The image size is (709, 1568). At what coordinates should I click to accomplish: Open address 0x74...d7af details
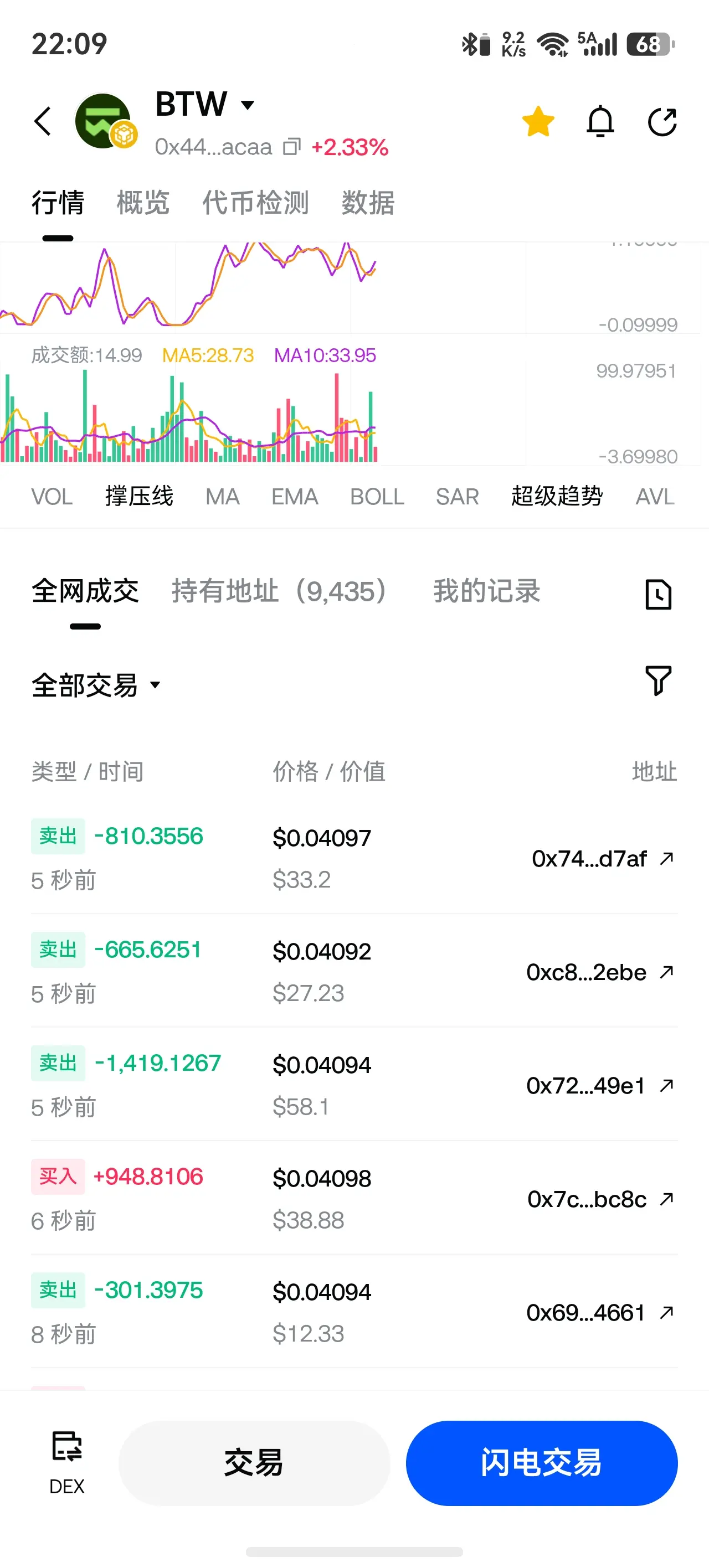pyautogui.click(x=603, y=859)
